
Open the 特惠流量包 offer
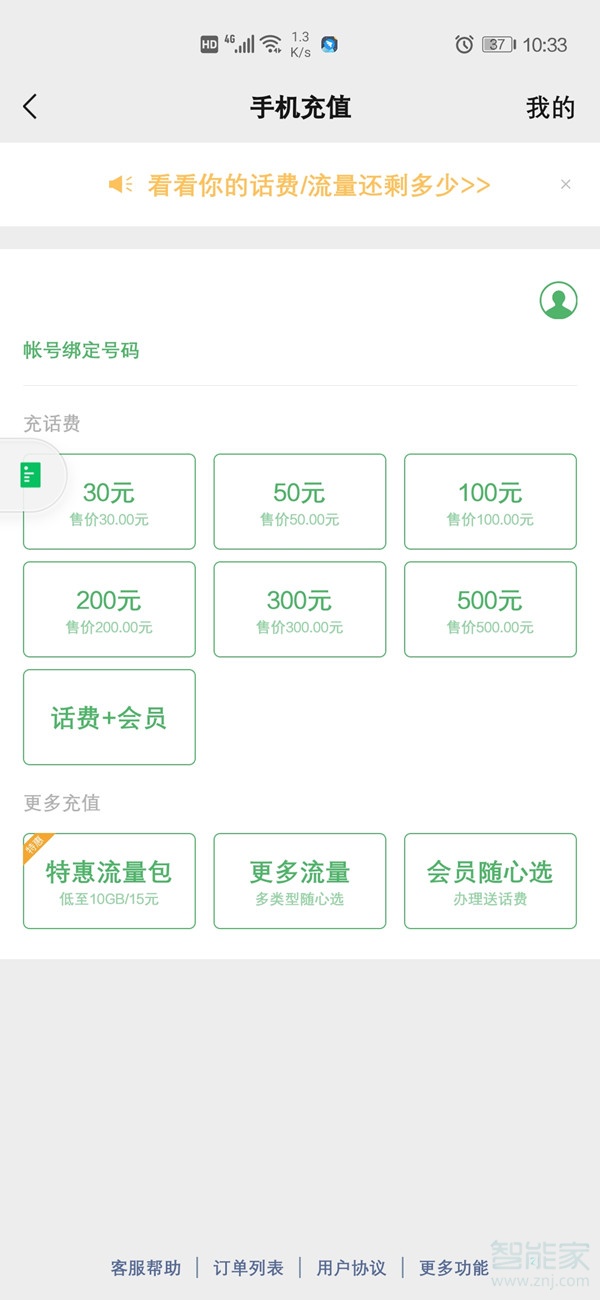click(109, 881)
